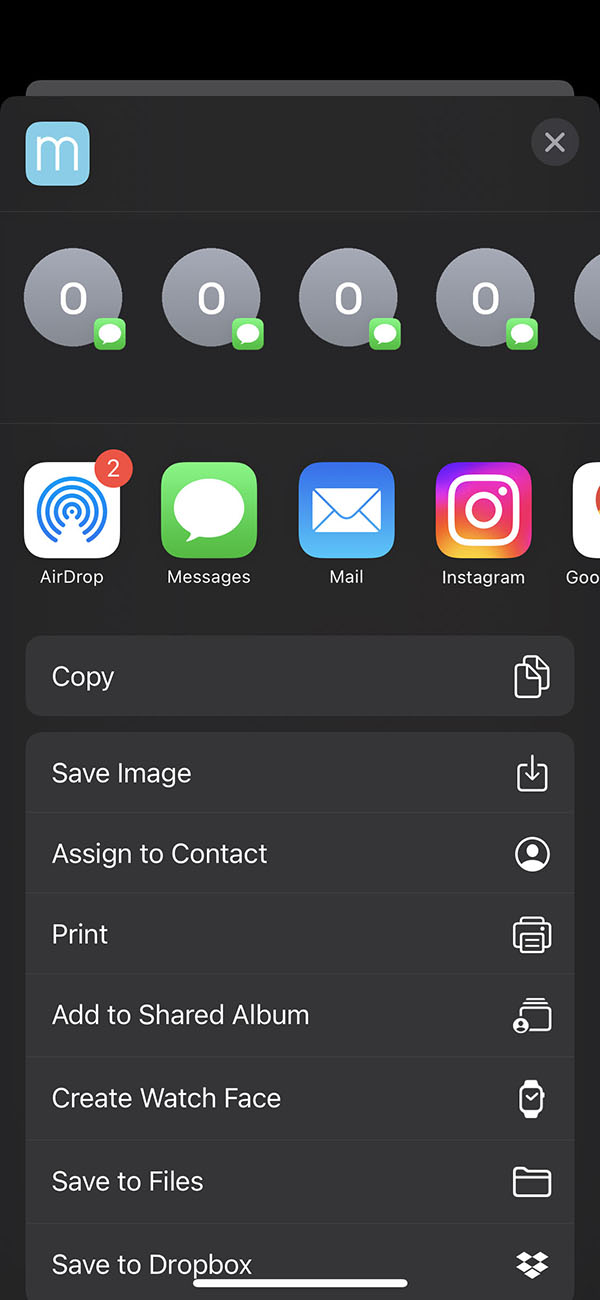Copy the image

(x=300, y=676)
